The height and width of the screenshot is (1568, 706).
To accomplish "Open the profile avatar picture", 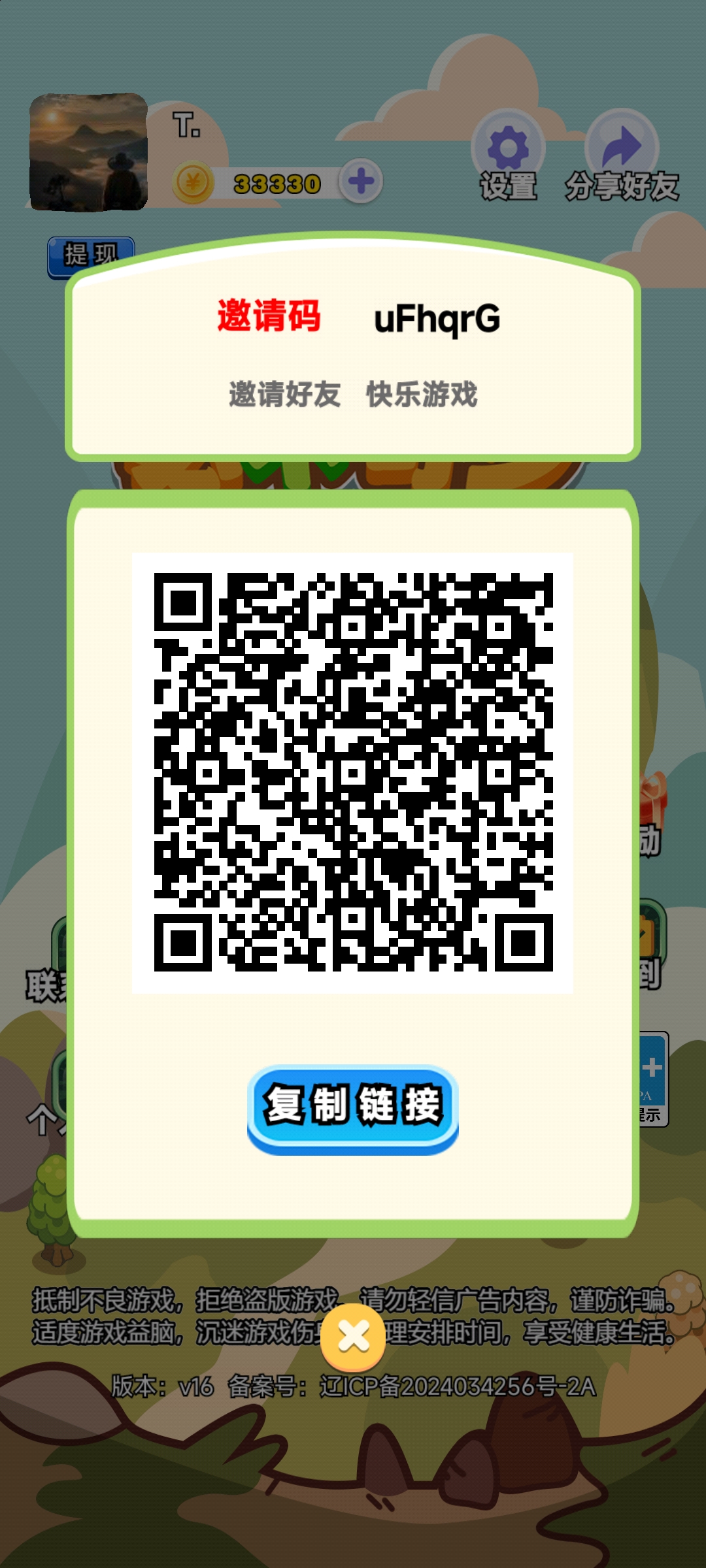I will click(88, 152).
